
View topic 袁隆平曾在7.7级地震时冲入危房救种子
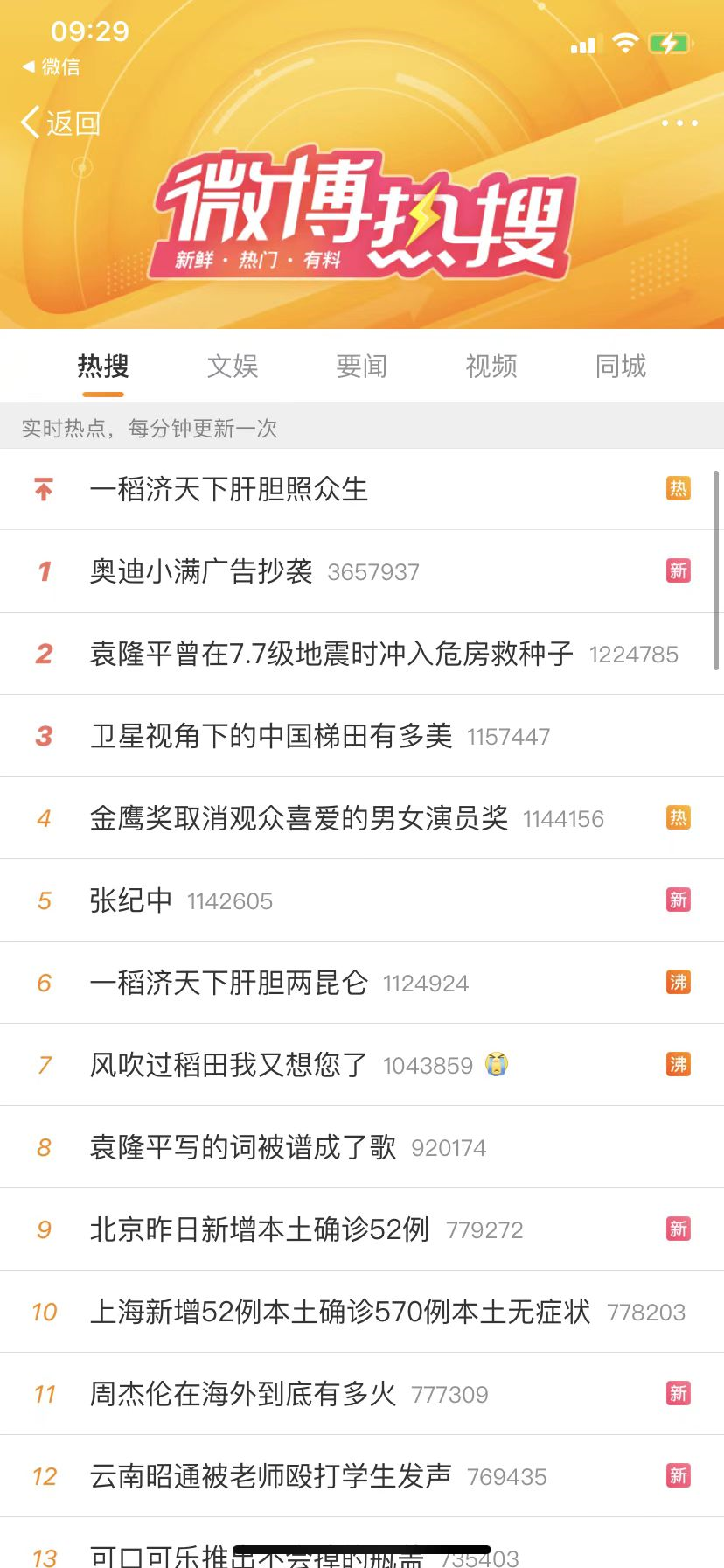click(x=331, y=654)
